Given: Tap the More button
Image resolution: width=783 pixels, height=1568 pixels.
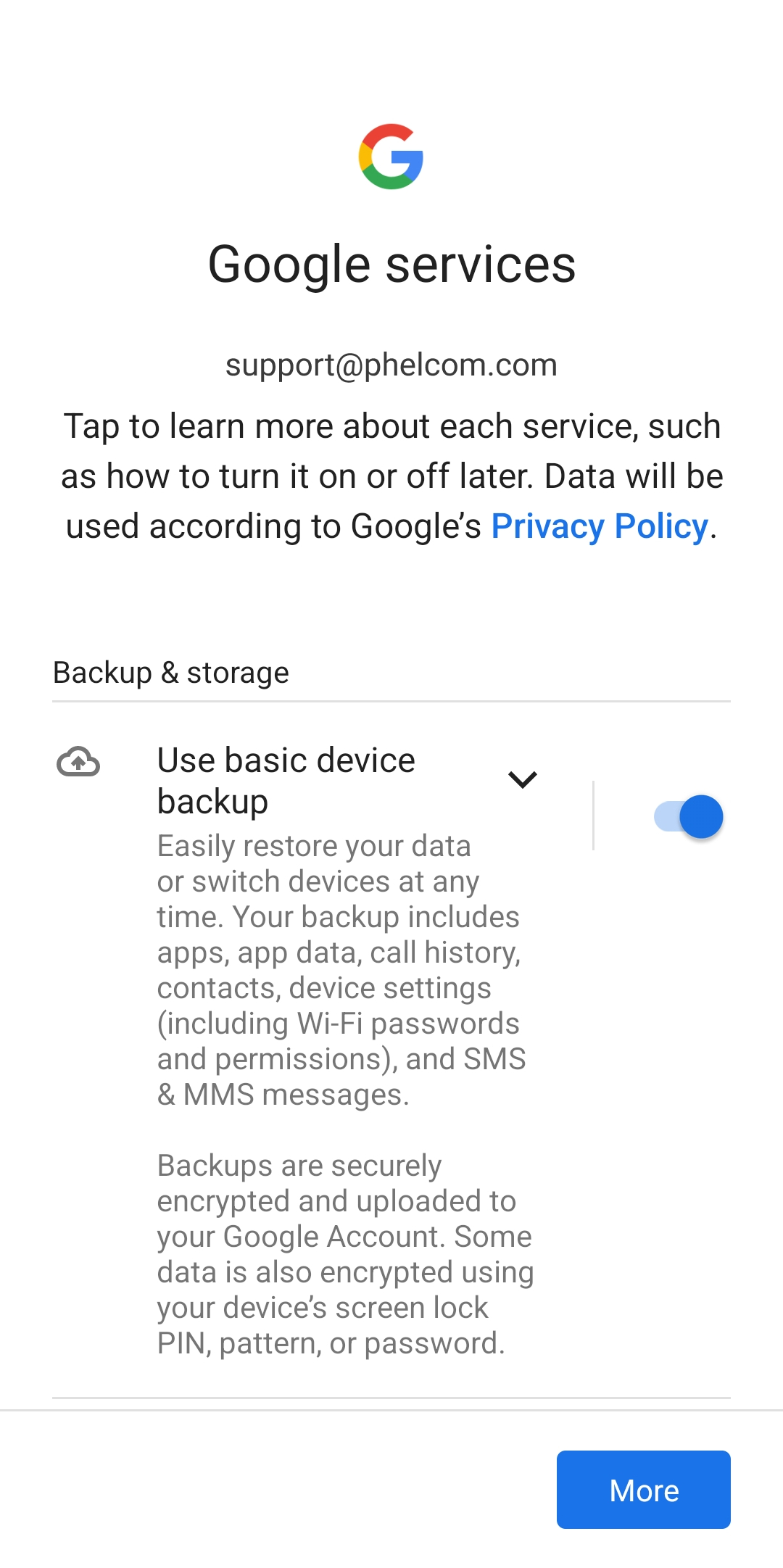Looking at the screenshot, I should click(x=643, y=1490).
